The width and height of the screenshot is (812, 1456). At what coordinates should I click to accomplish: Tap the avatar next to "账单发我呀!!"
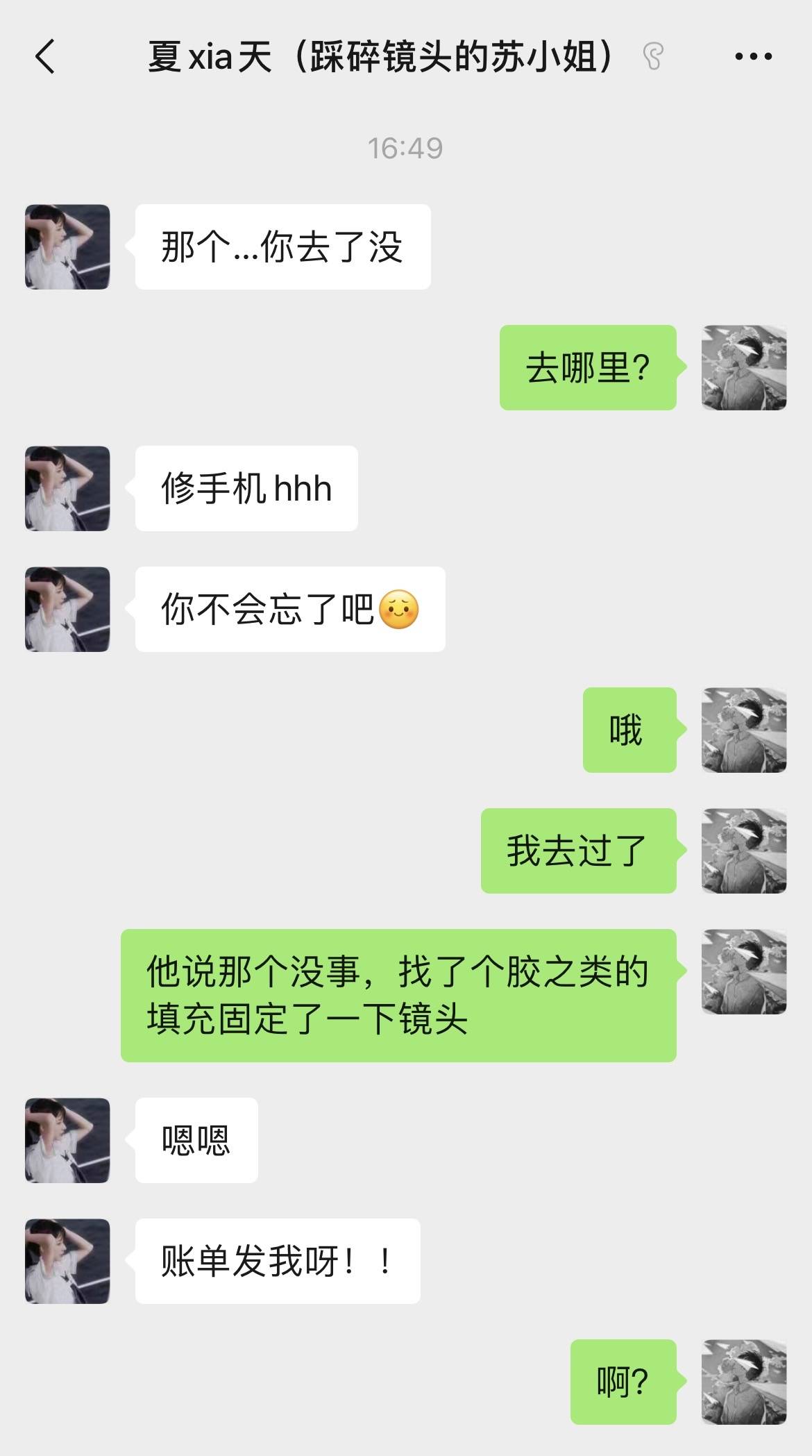point(67,1261)
